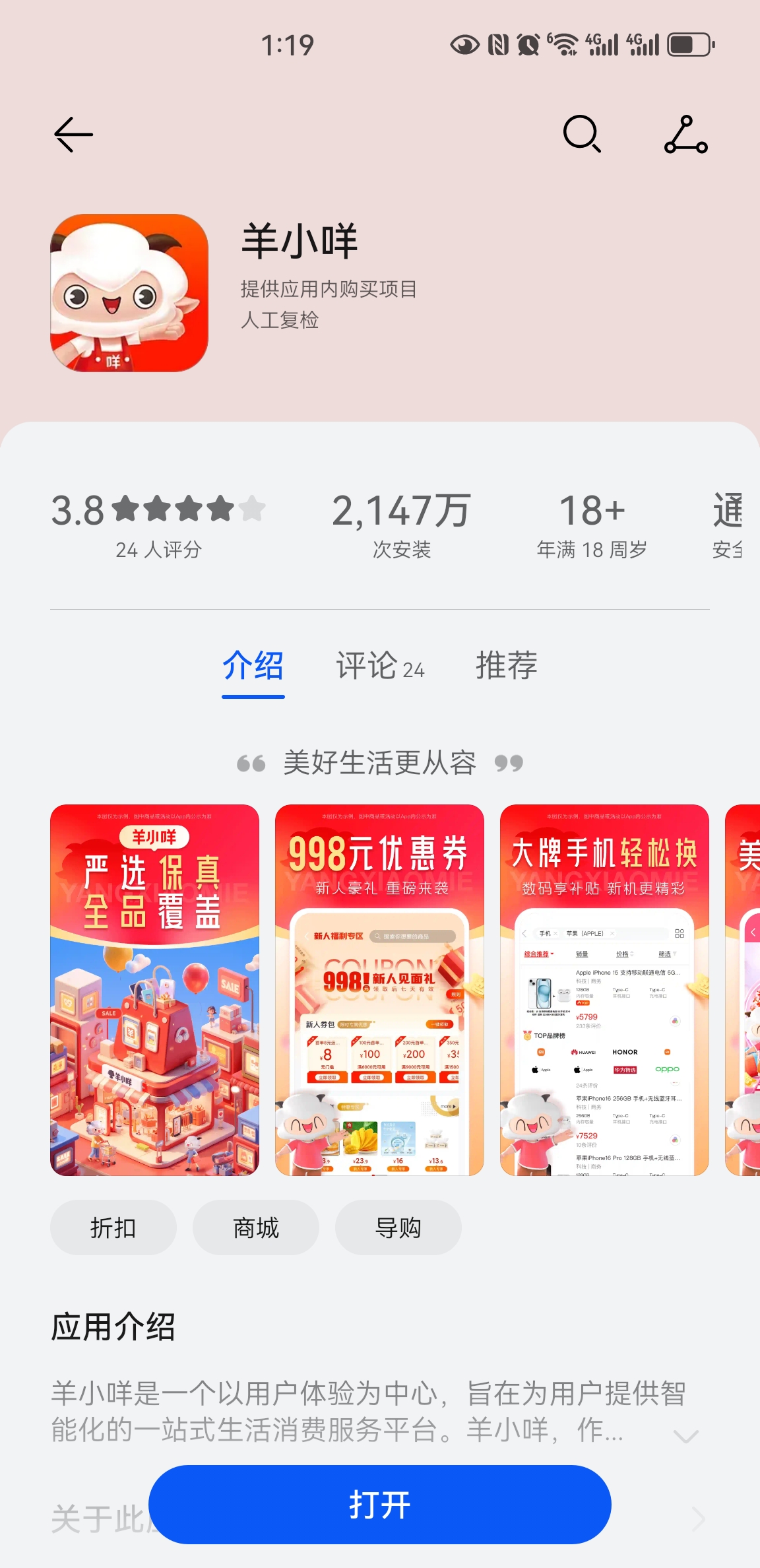Open the search icon
Screen dimensions: 760x1568
(582, 134)
